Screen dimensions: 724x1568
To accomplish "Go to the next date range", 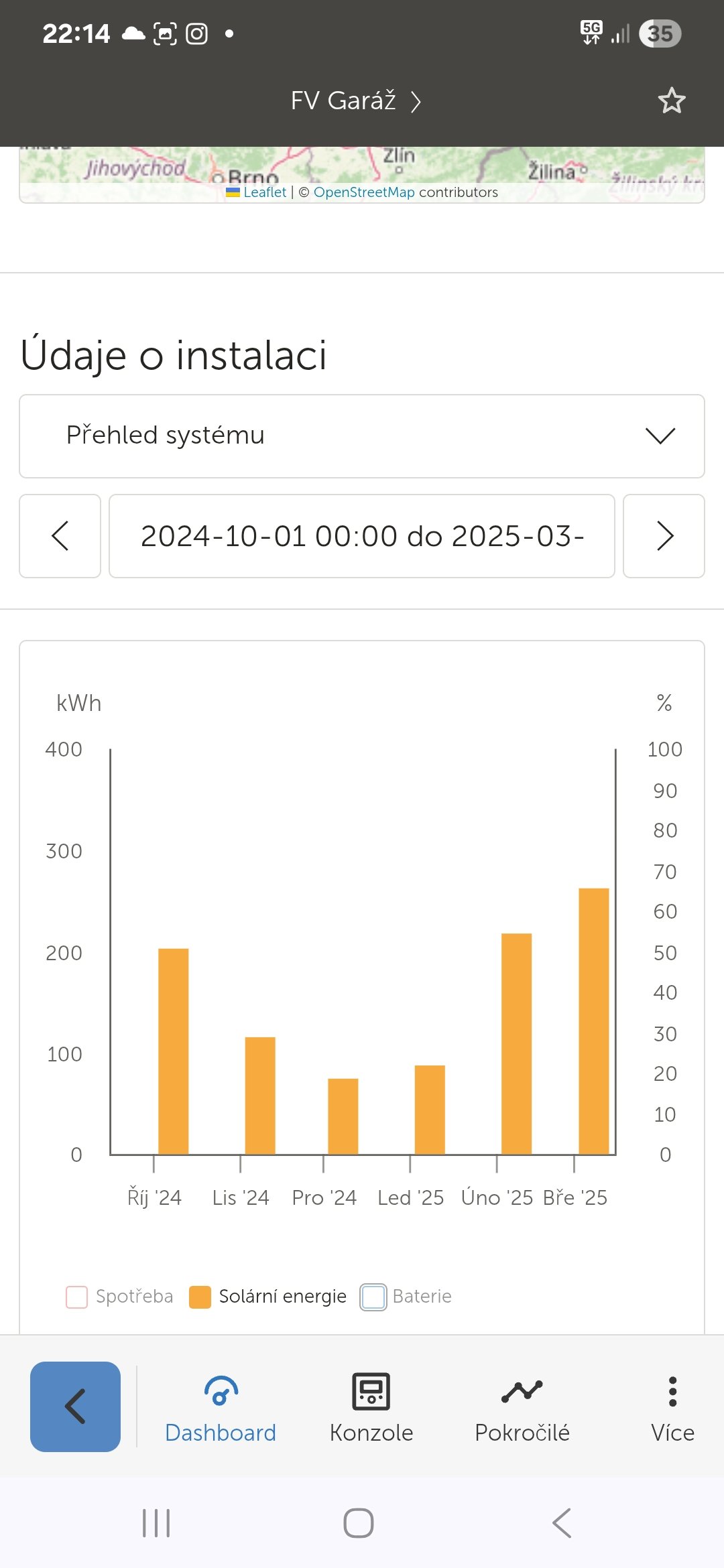I will [664, 536].
